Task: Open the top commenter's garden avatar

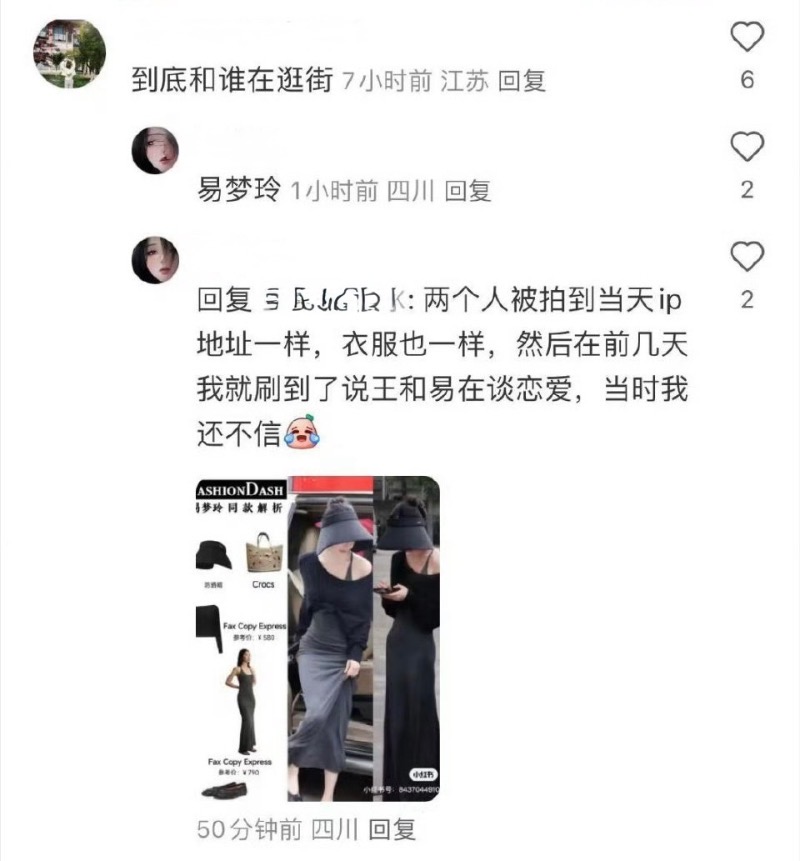Action: (69, 53)
